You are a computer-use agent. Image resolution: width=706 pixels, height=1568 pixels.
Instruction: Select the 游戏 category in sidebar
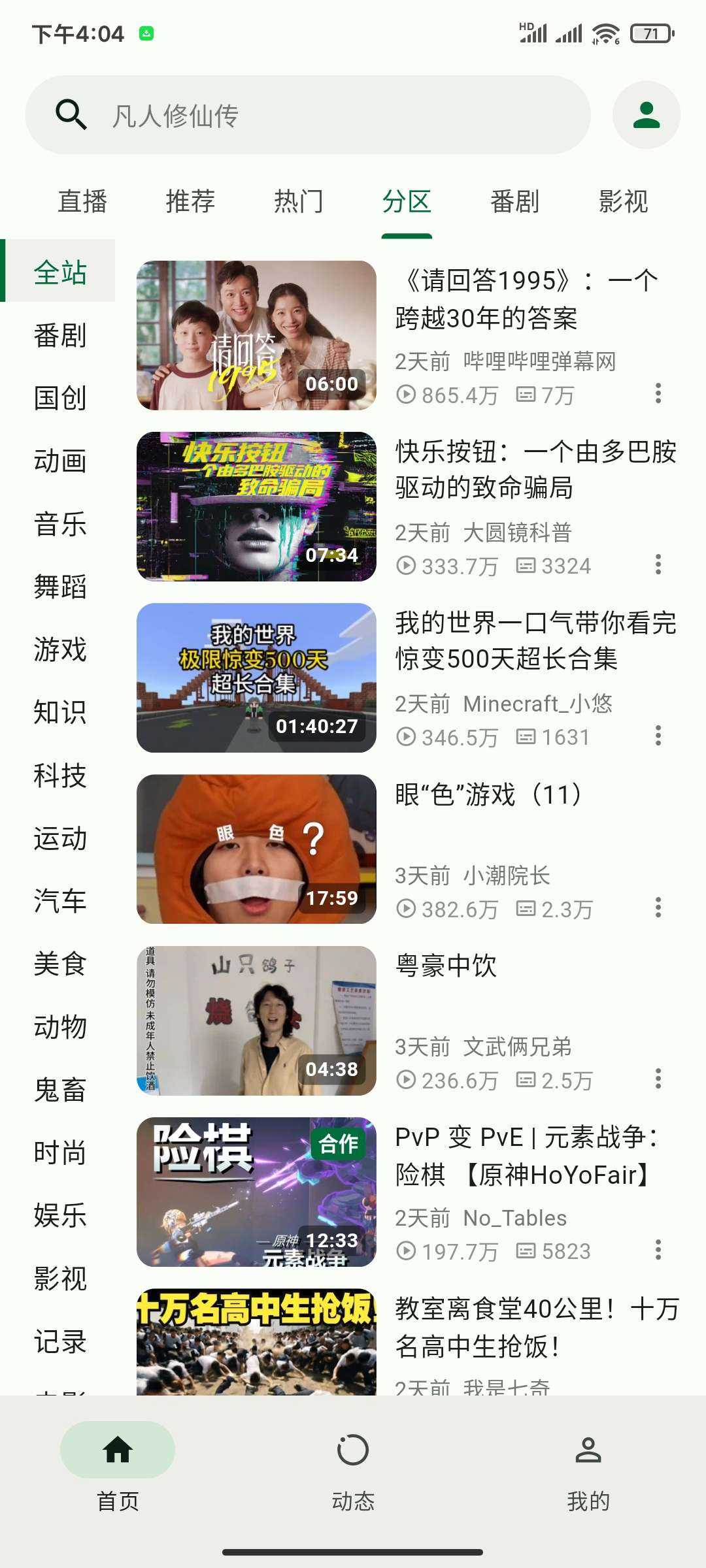click(x=60, y=650)
